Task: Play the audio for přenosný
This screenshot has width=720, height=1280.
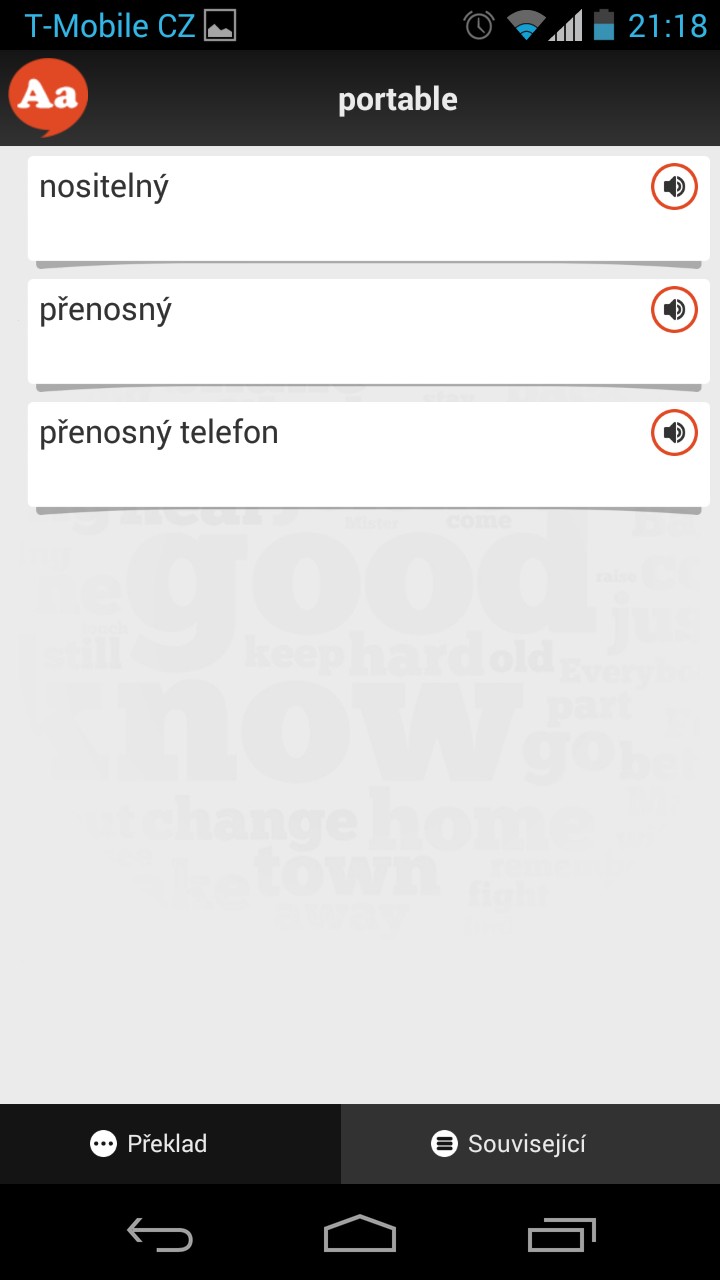Action: click(674, 309)
